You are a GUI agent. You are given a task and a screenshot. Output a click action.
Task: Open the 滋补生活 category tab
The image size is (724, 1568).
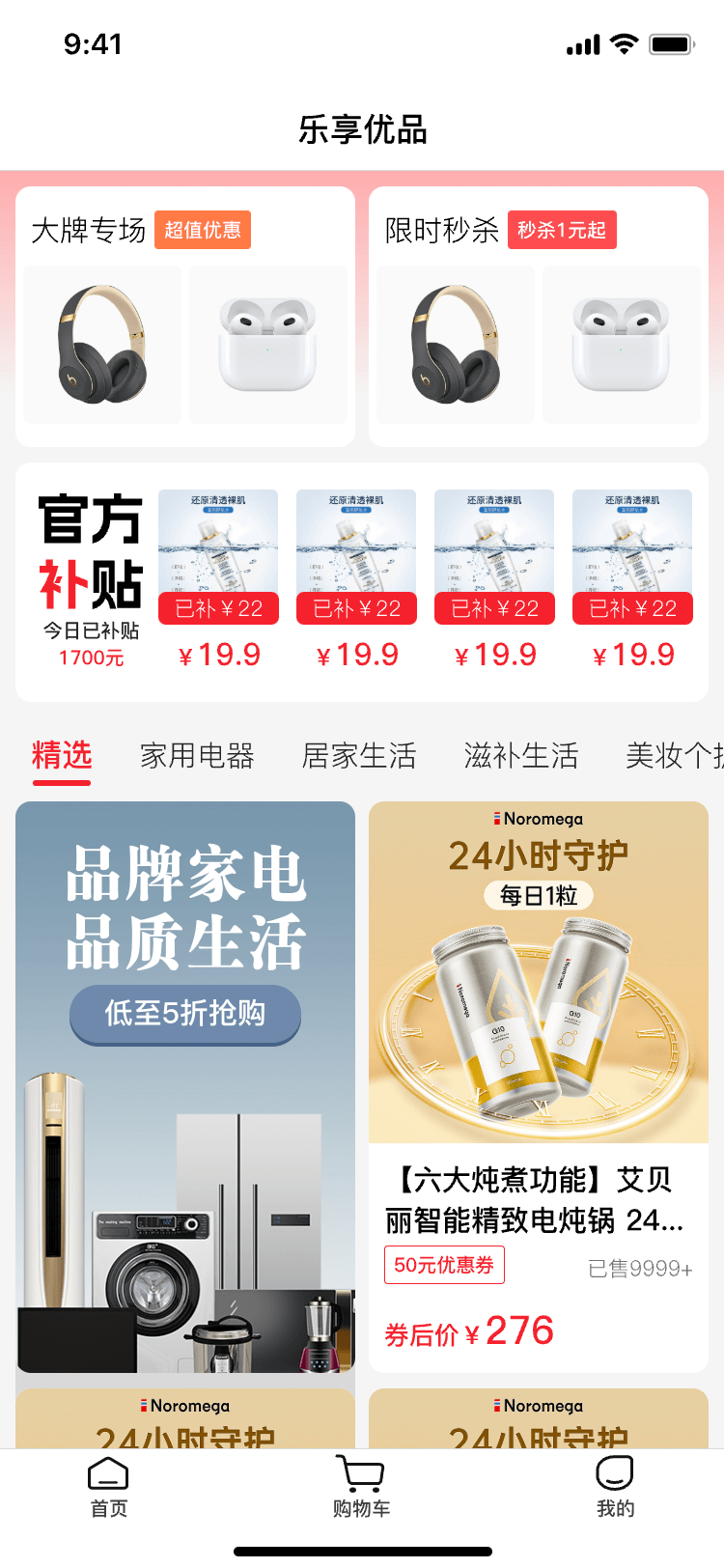[521, 755]
